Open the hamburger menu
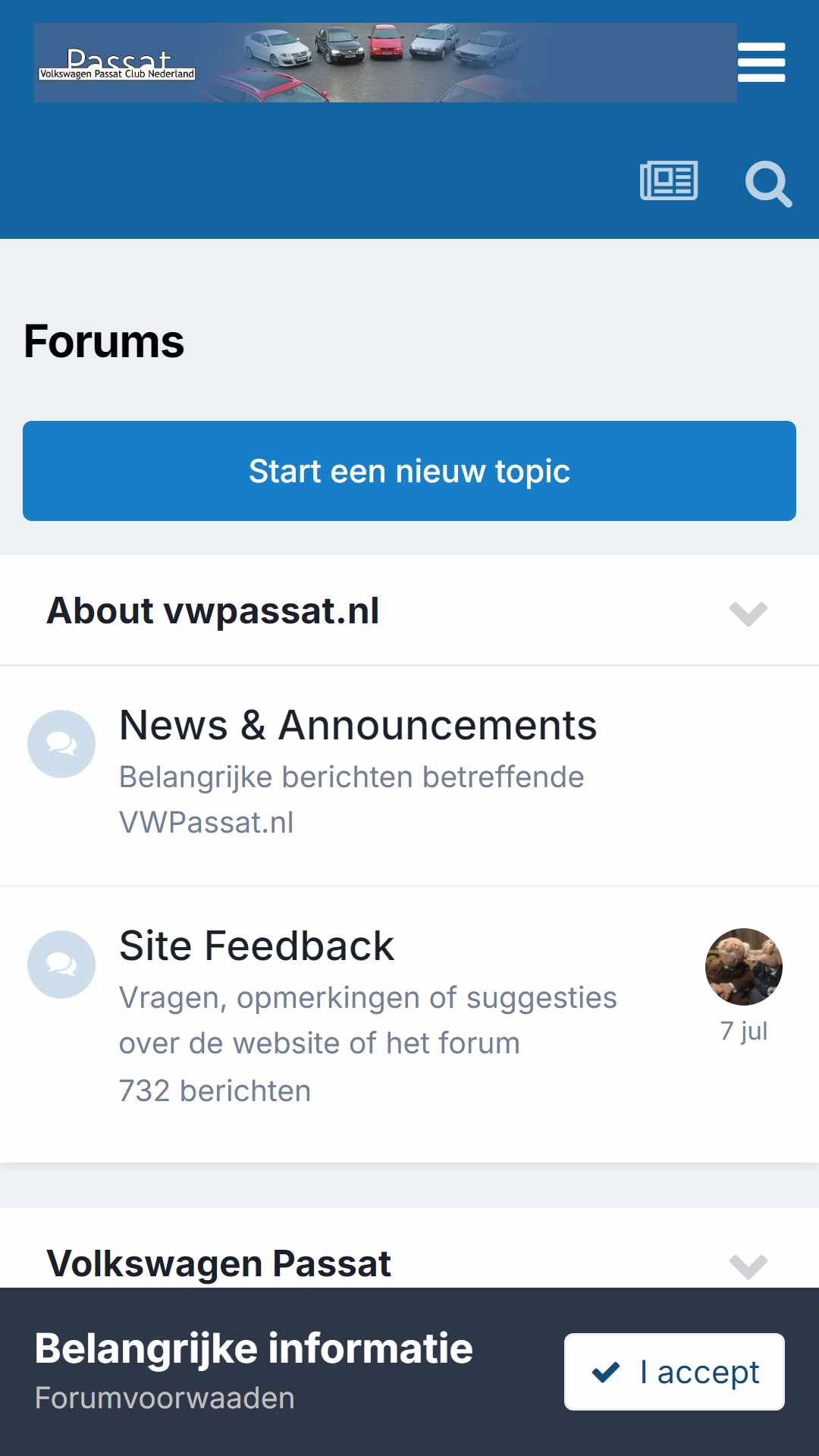Screen dimensions: 819x1456 (x=761, y=62)
